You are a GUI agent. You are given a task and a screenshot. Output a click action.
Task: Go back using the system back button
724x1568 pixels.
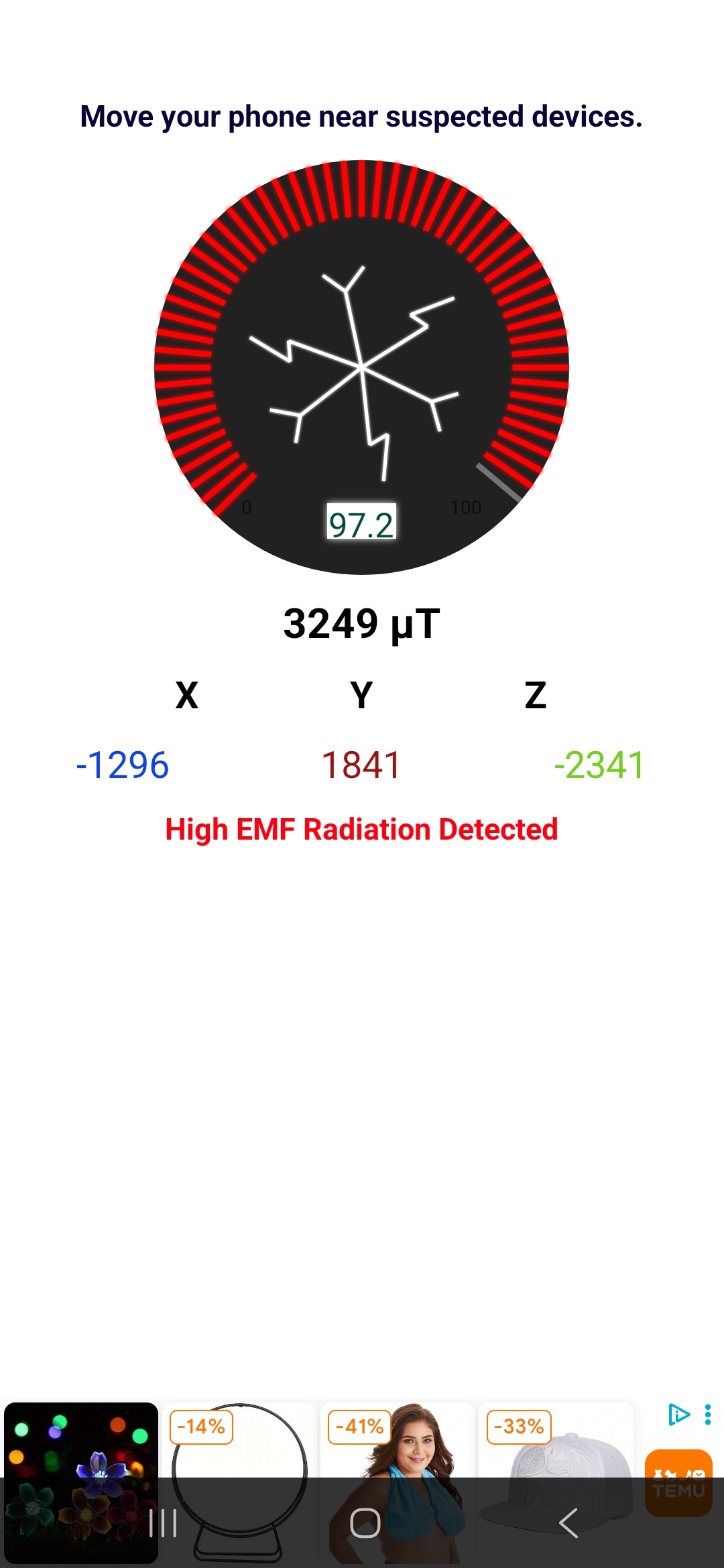tap(568, 1523)
